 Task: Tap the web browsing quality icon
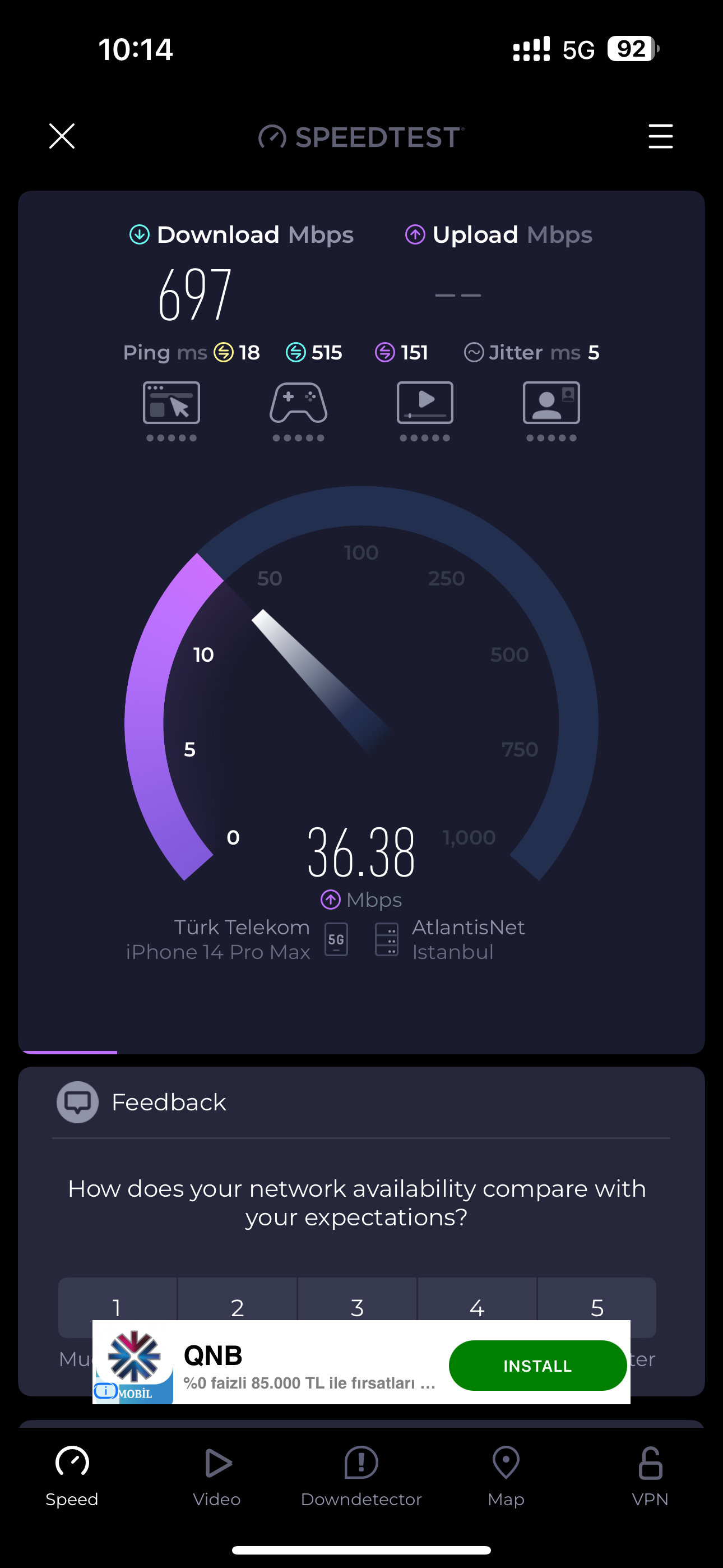click(x=172, y=411)
